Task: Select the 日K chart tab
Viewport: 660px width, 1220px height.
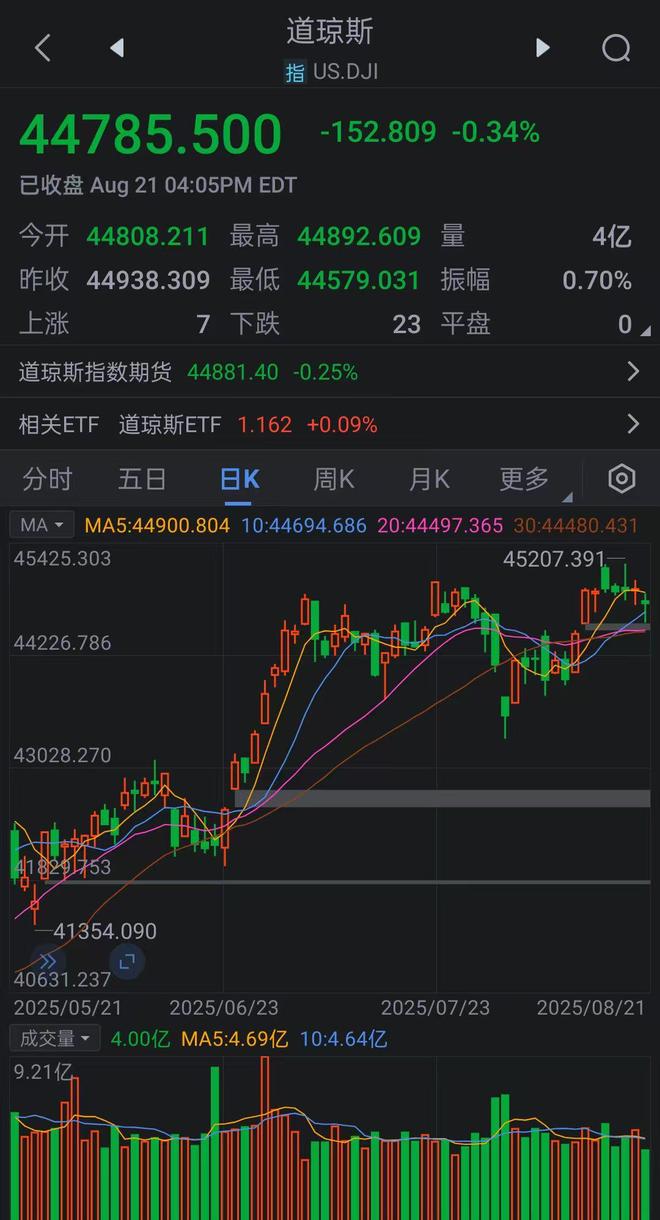Action: click(239, 479)
